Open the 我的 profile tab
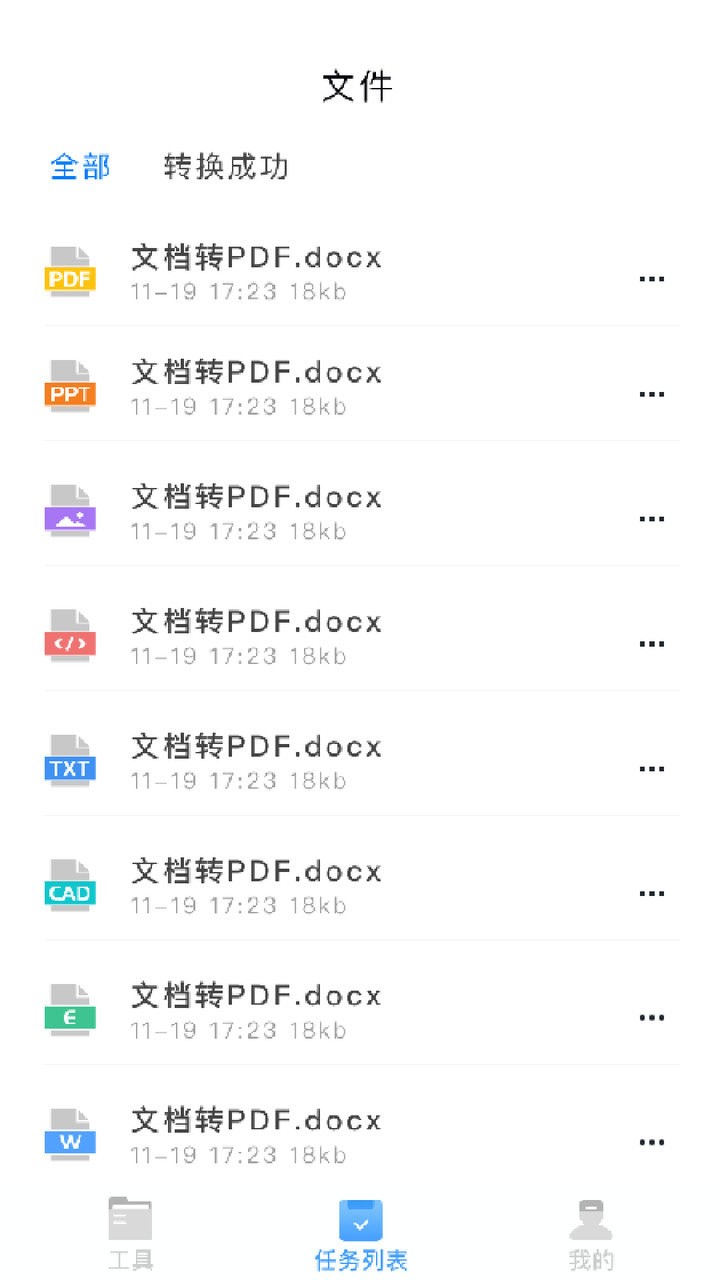 [x=591, y=1234]
